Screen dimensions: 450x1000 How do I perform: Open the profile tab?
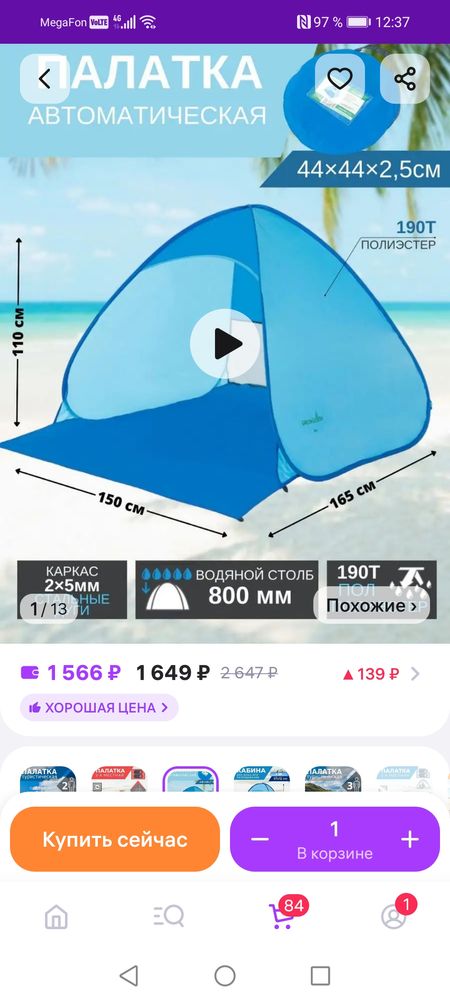(x=394, y=915)
